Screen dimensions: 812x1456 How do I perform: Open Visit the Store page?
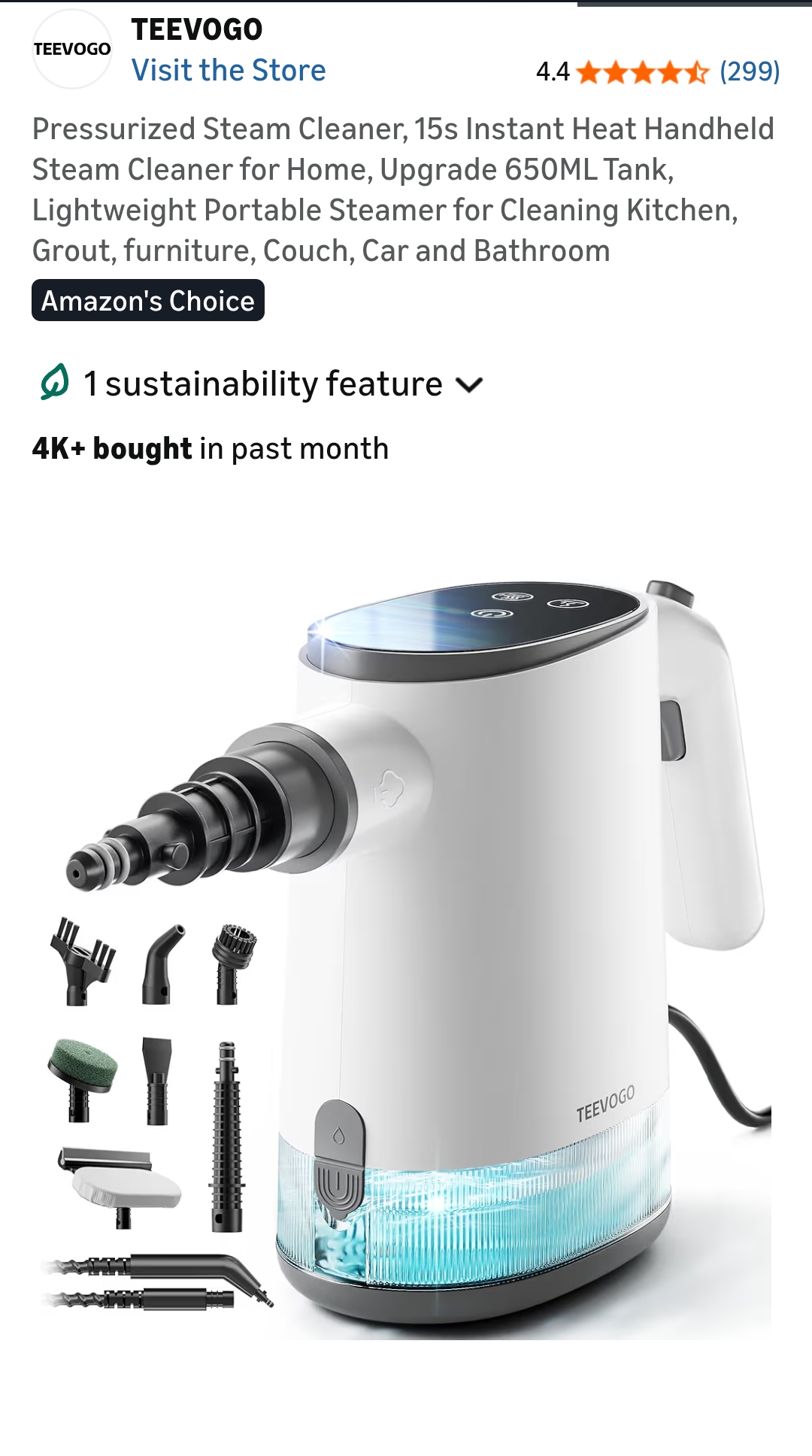pyautogui.click(x=229, y=70)
